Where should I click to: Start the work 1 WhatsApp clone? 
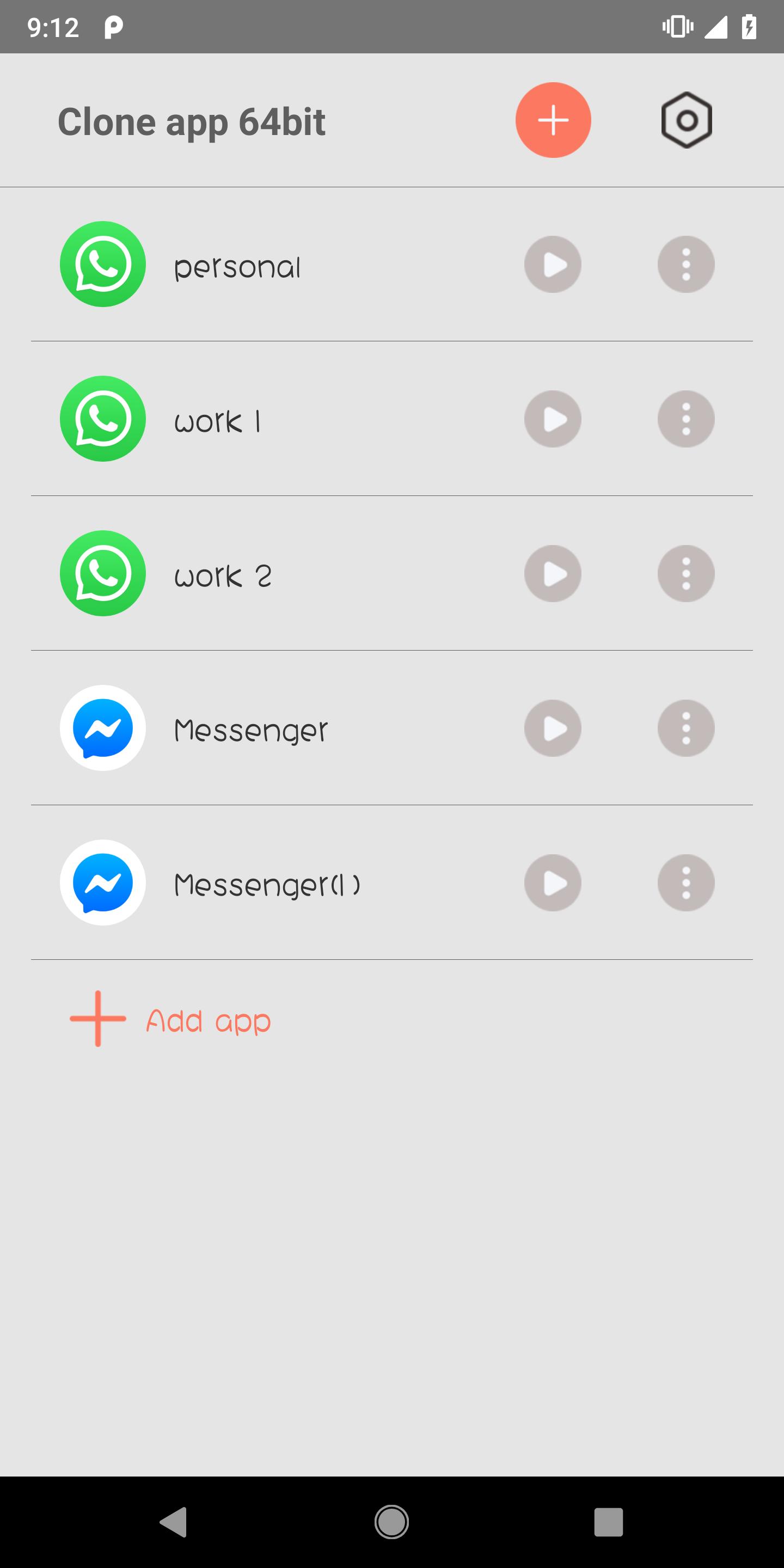[x=552, y=419]
